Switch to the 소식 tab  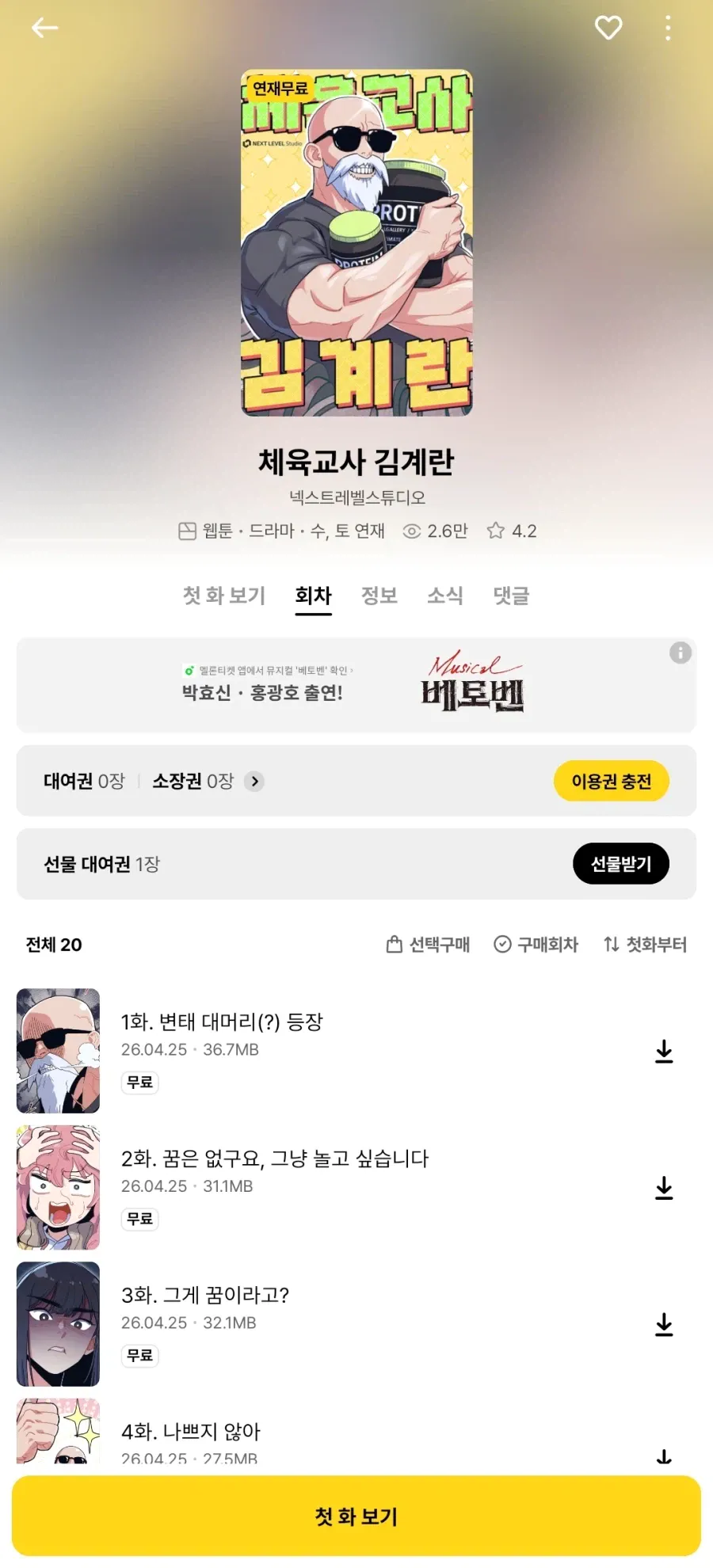pyautogui.click(x=444, y=596)
